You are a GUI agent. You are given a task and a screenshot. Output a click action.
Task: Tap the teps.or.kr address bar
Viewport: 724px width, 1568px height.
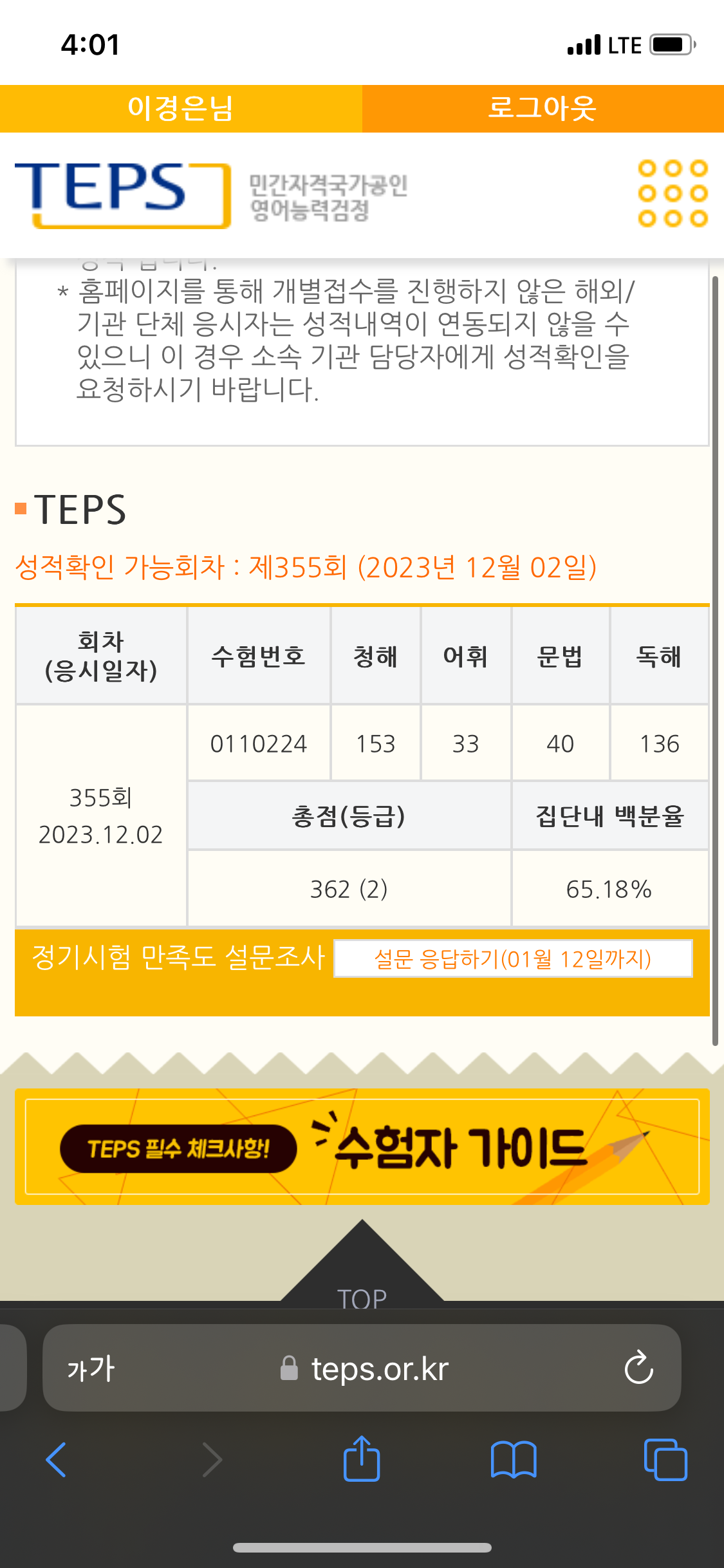tap(364, 1368)
